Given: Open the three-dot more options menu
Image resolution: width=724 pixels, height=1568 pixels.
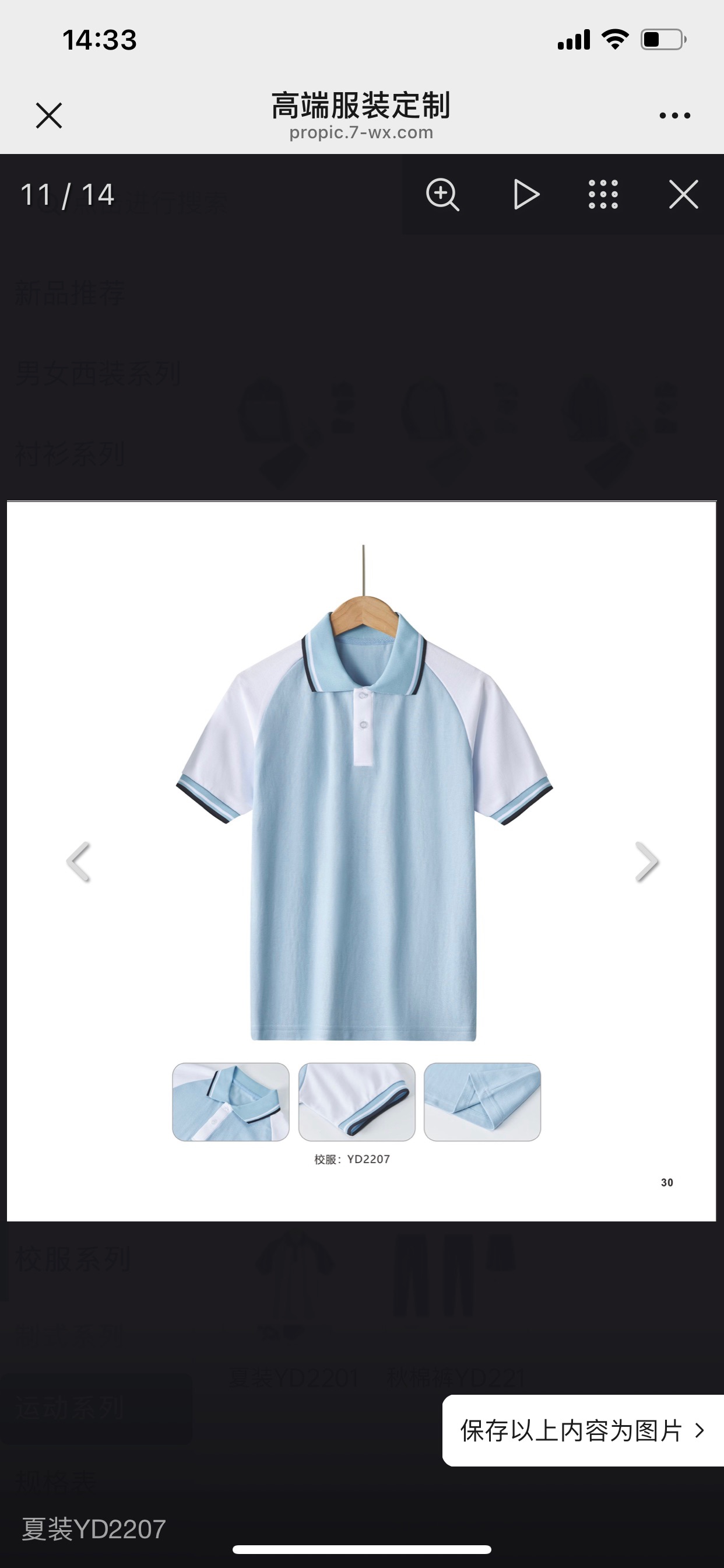Looking at the screenshot, I should (674, 115).
